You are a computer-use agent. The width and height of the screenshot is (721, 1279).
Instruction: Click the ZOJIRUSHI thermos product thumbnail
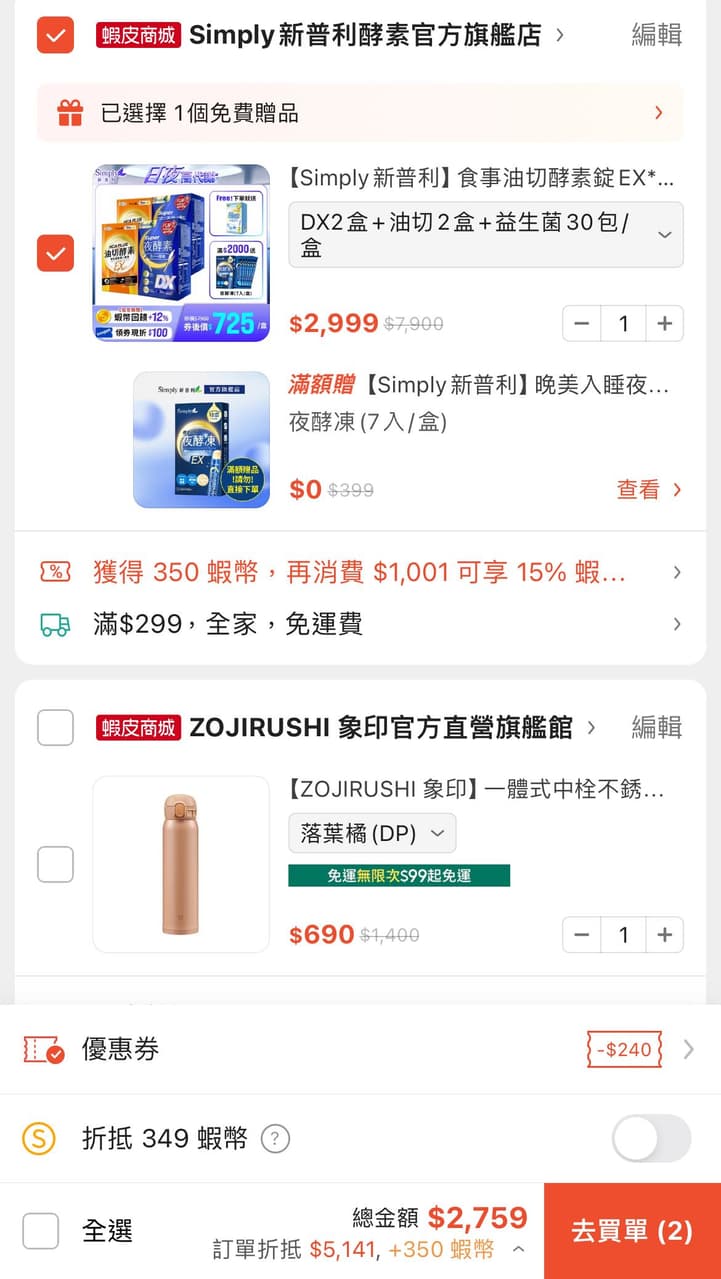tap(180, 864)
